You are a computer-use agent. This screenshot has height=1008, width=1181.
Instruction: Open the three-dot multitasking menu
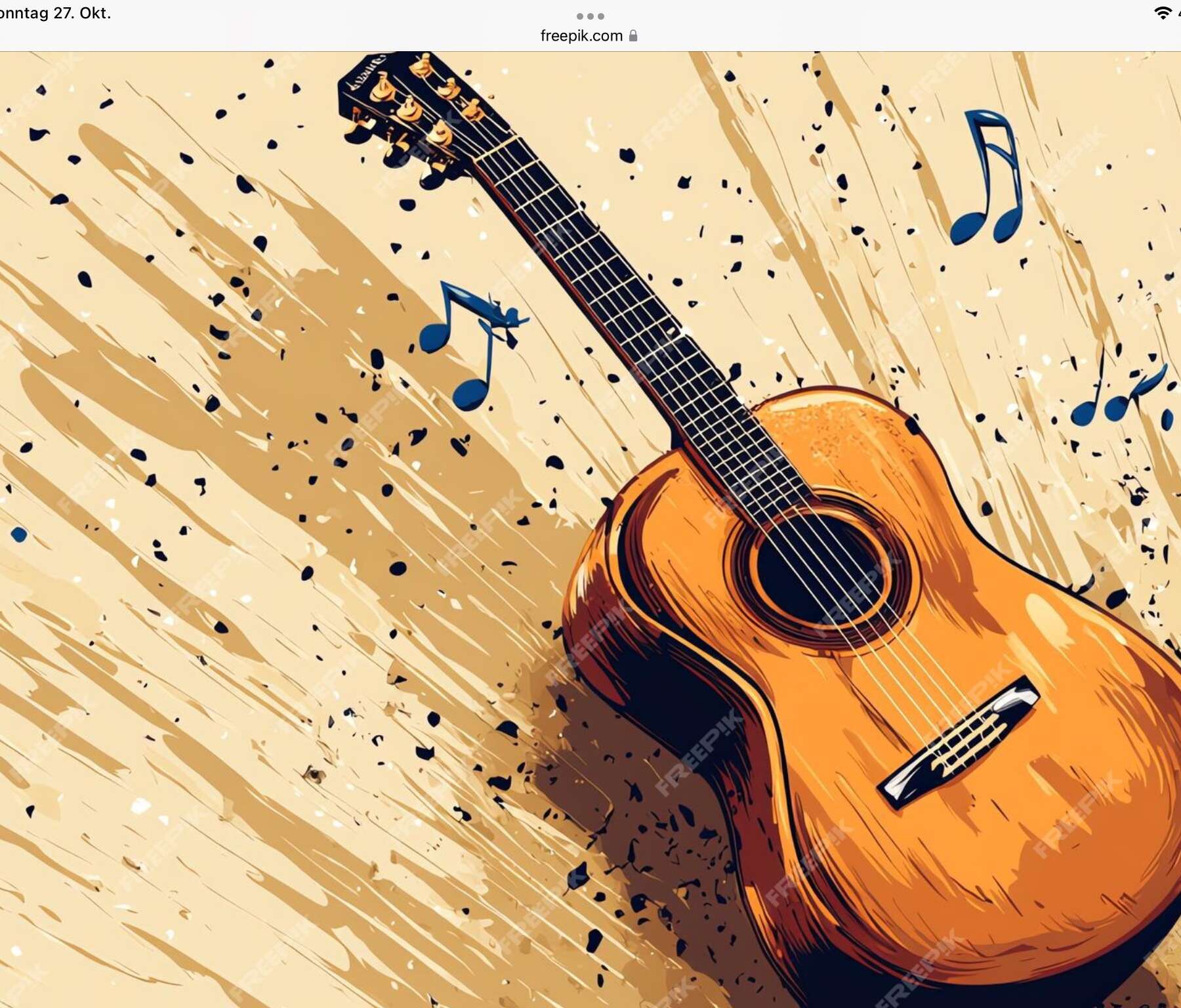point(590,16)
